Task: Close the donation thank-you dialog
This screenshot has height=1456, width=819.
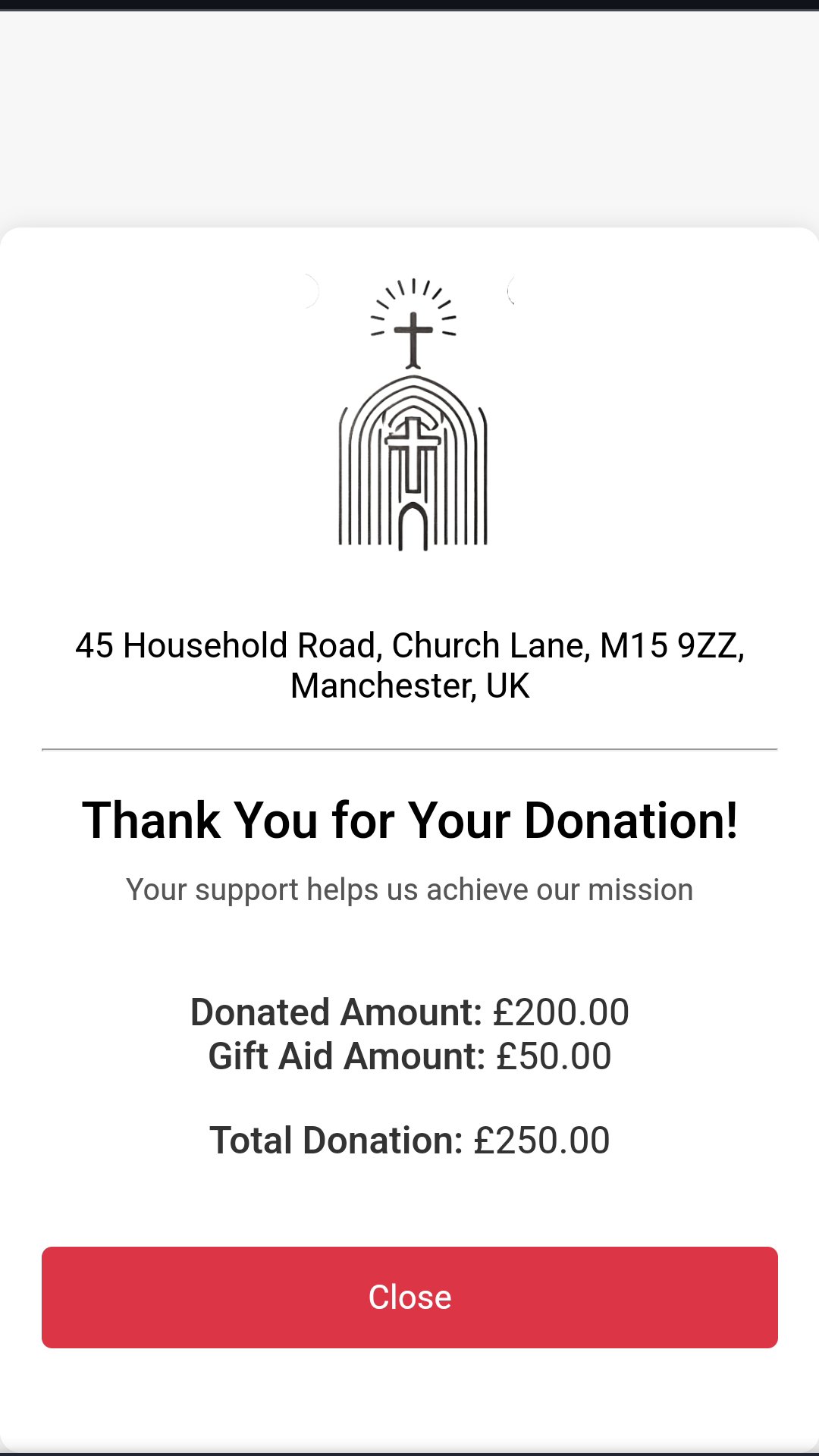Action: click(409, 1297)
